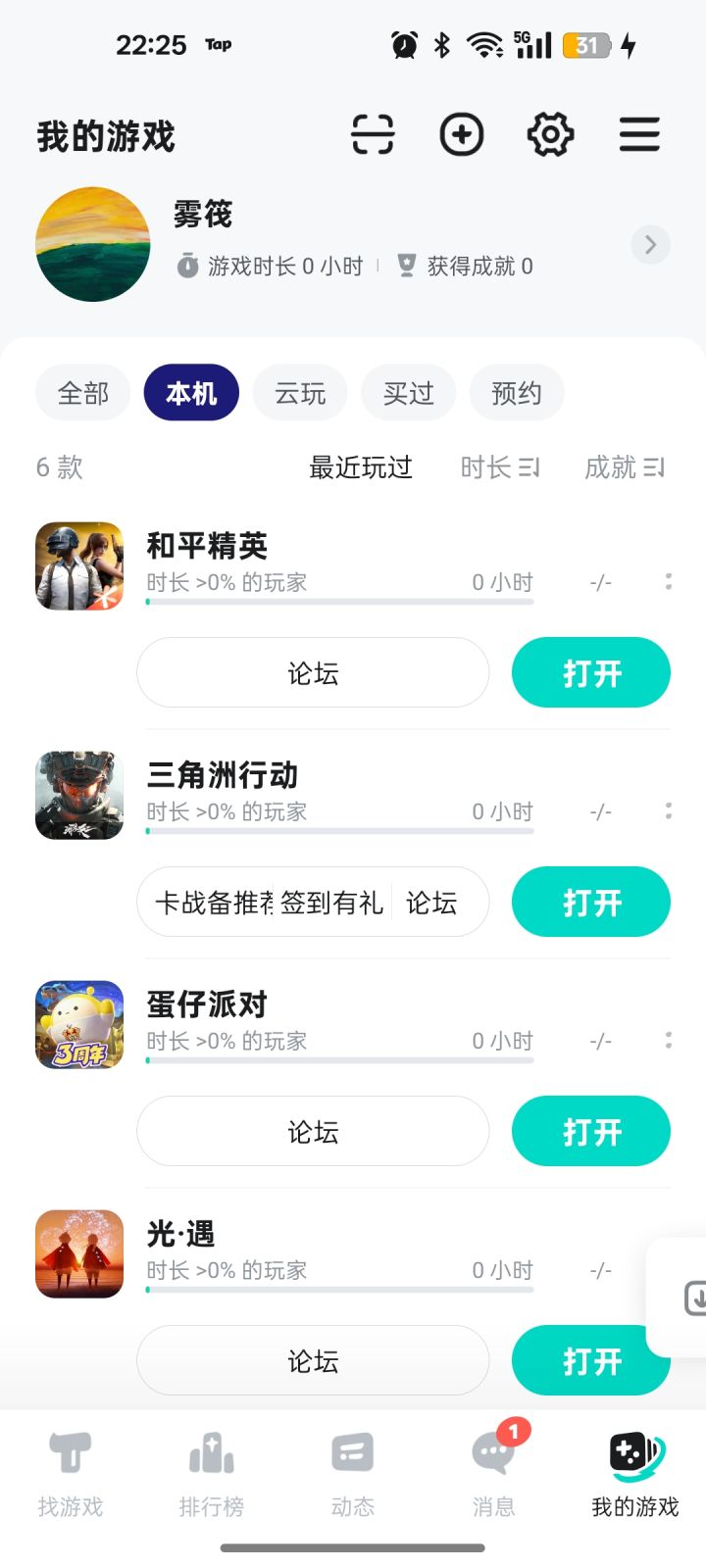
Task: Sort games by 时长
Action: tap(500, 467)
